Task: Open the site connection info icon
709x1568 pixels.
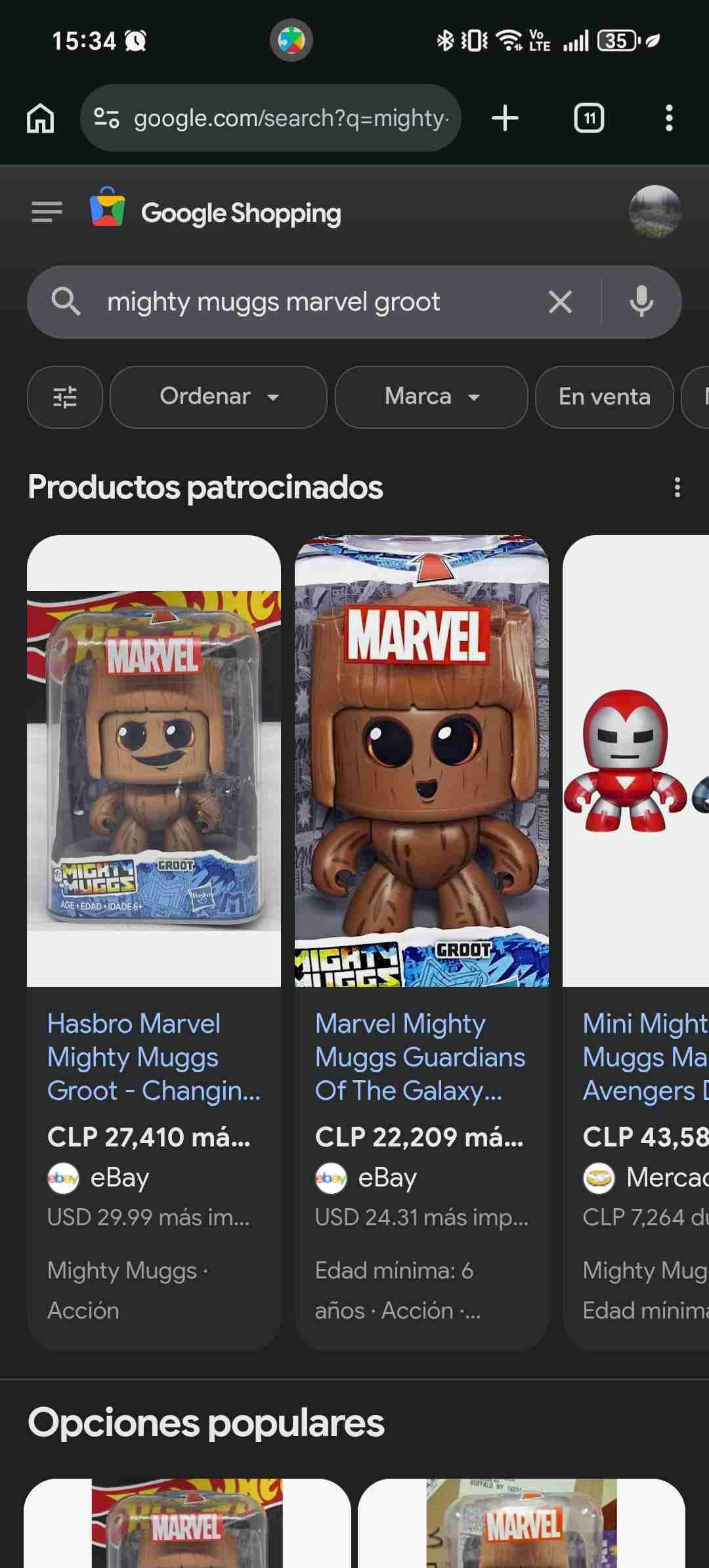Action: click(109, 118)
